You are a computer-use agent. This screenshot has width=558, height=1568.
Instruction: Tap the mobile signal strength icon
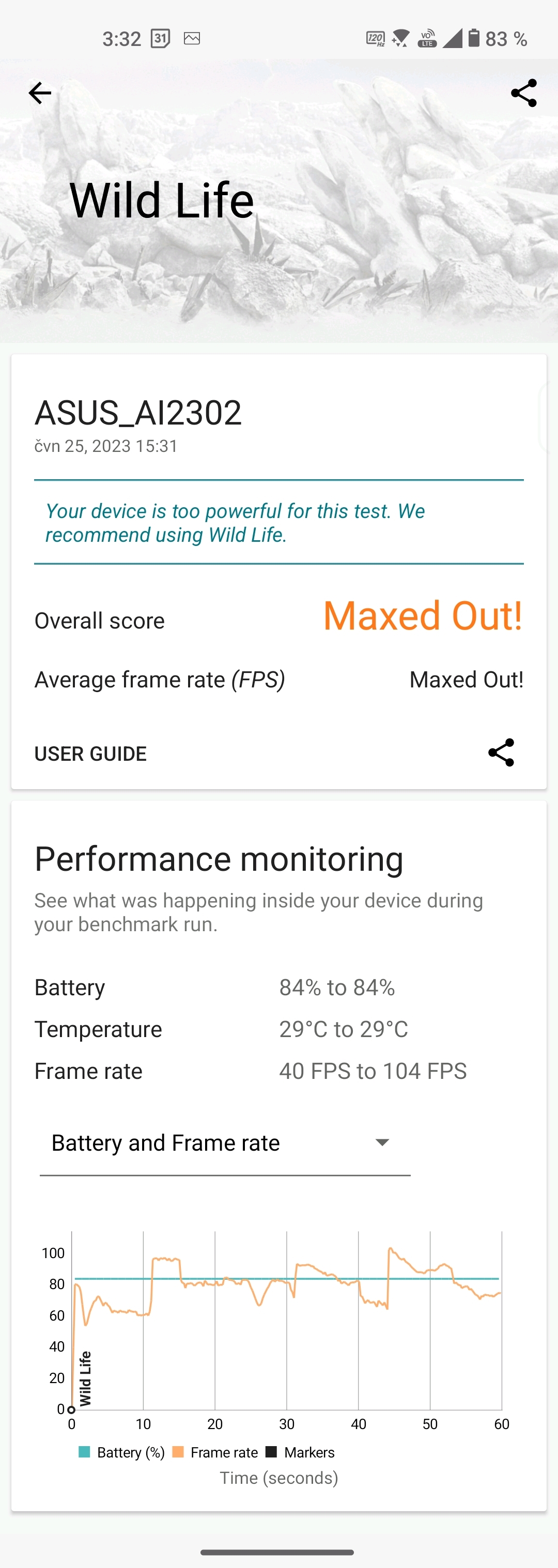click(x=453, y=38)
